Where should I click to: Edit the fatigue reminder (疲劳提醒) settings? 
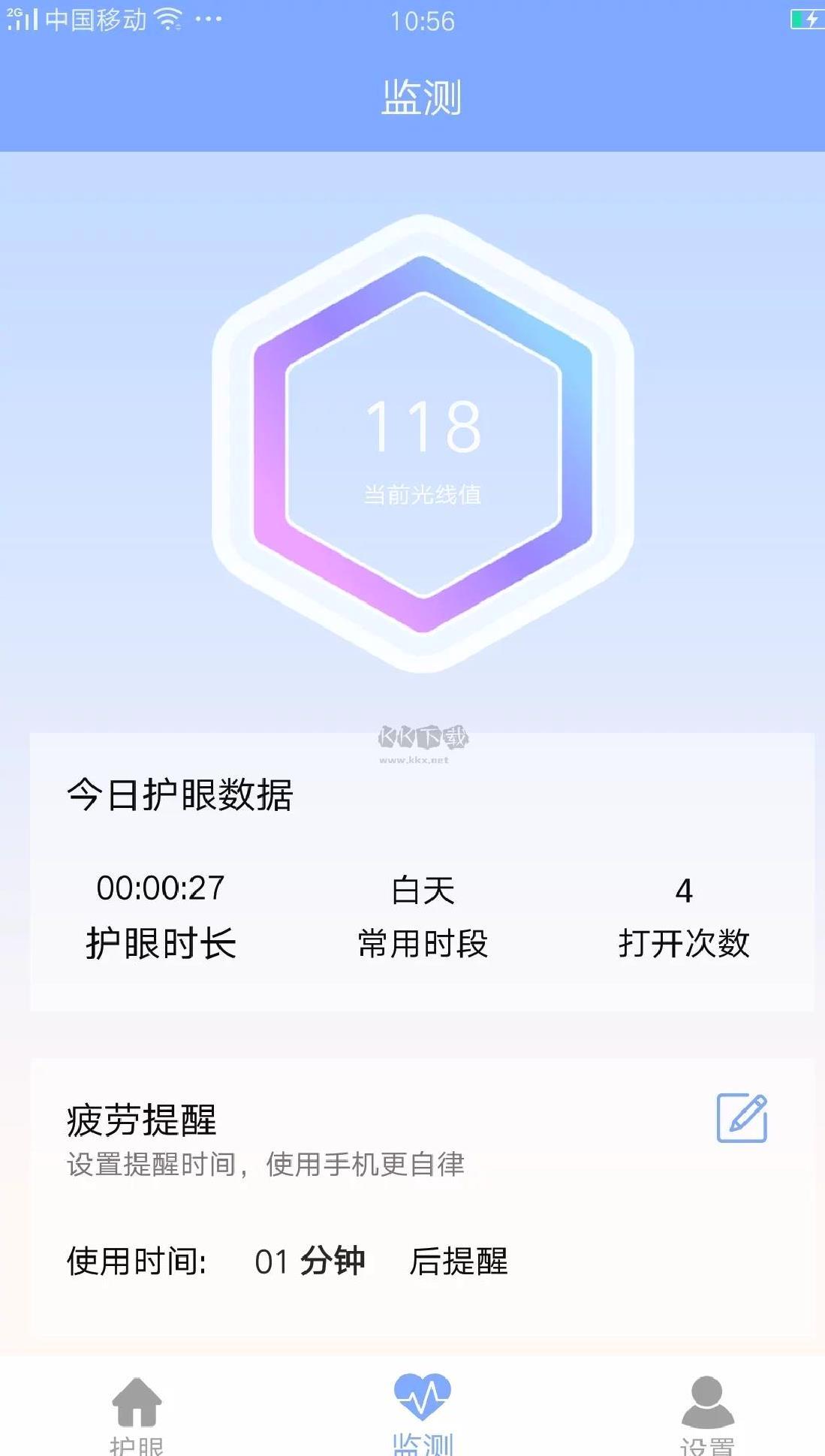point(742,1118)
